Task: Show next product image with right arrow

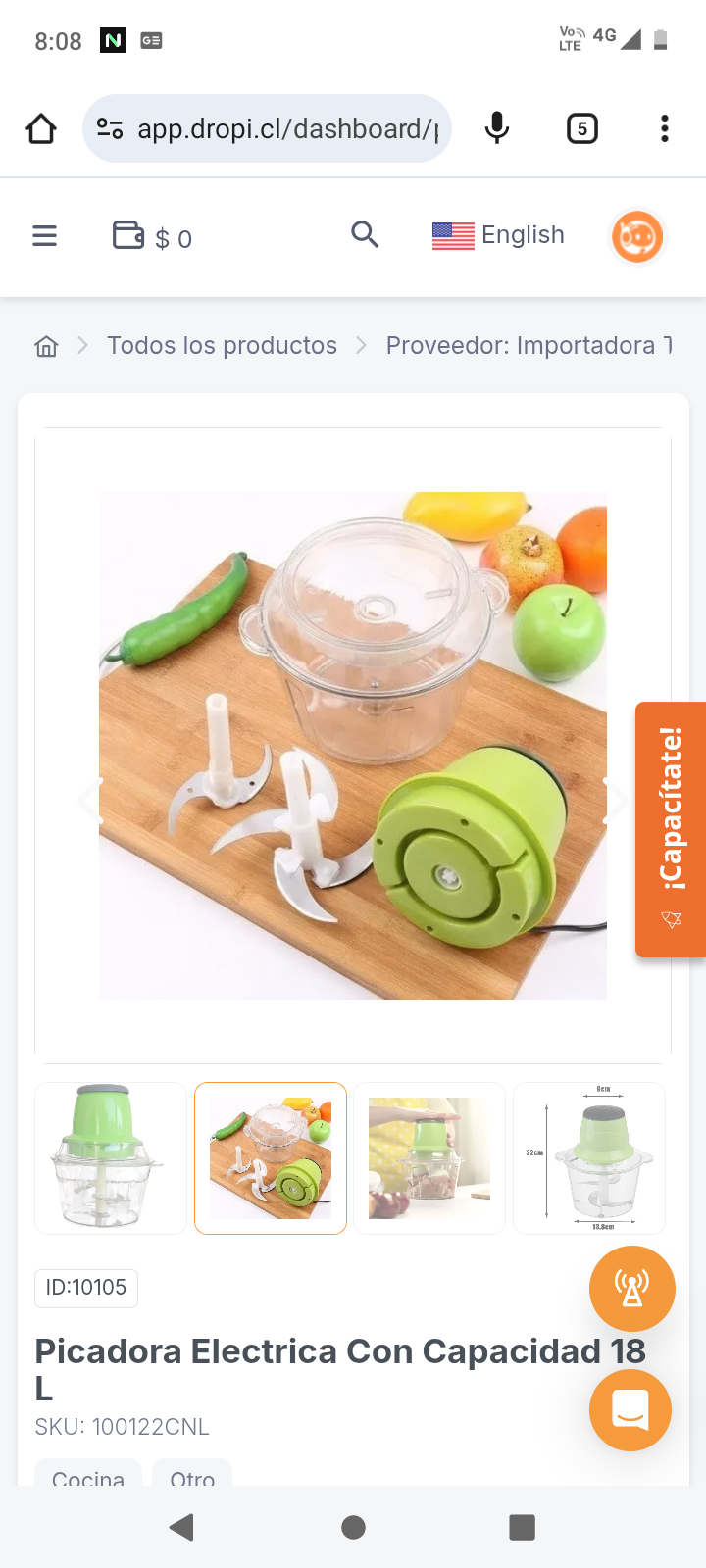Action: (616, 800)
